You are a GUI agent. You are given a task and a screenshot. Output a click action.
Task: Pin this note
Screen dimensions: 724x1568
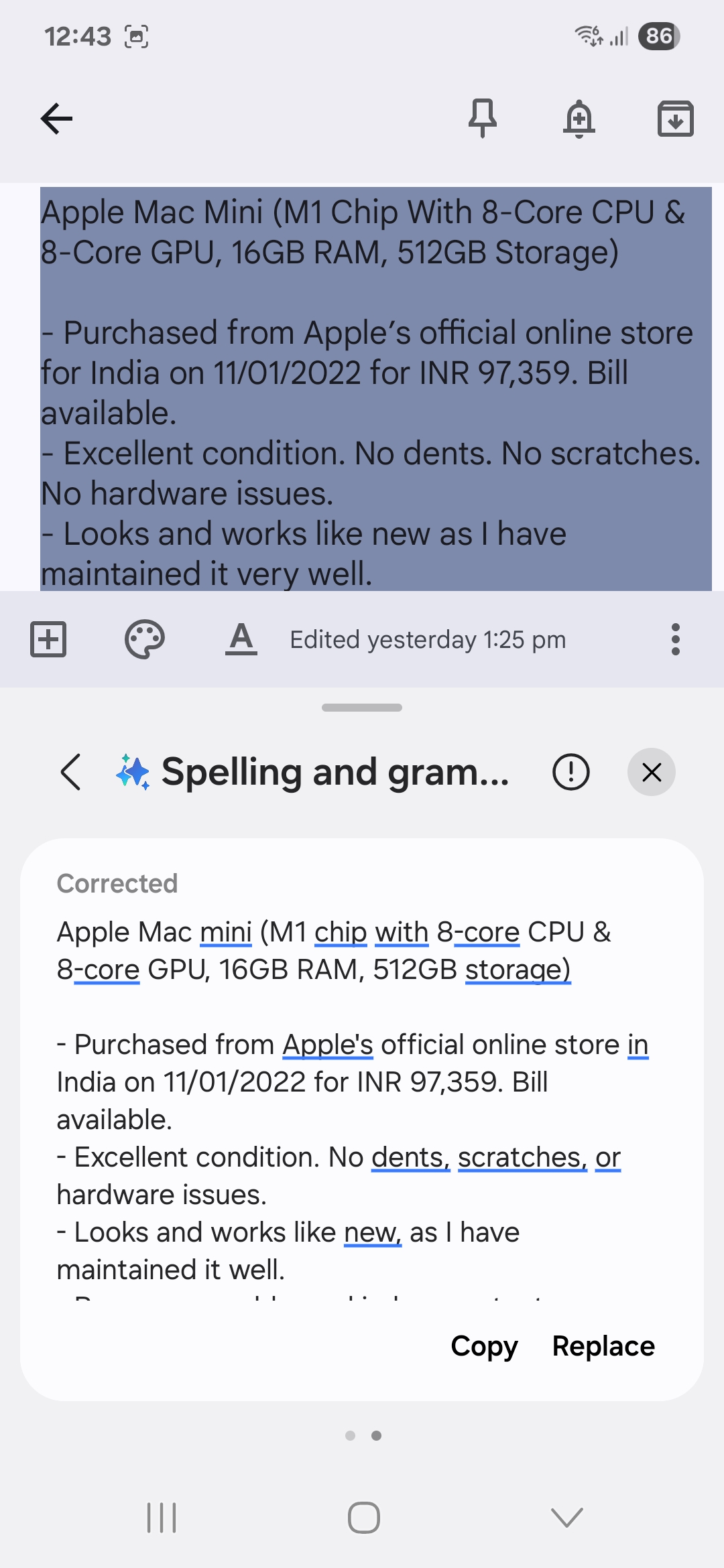(x=483, y=119)
